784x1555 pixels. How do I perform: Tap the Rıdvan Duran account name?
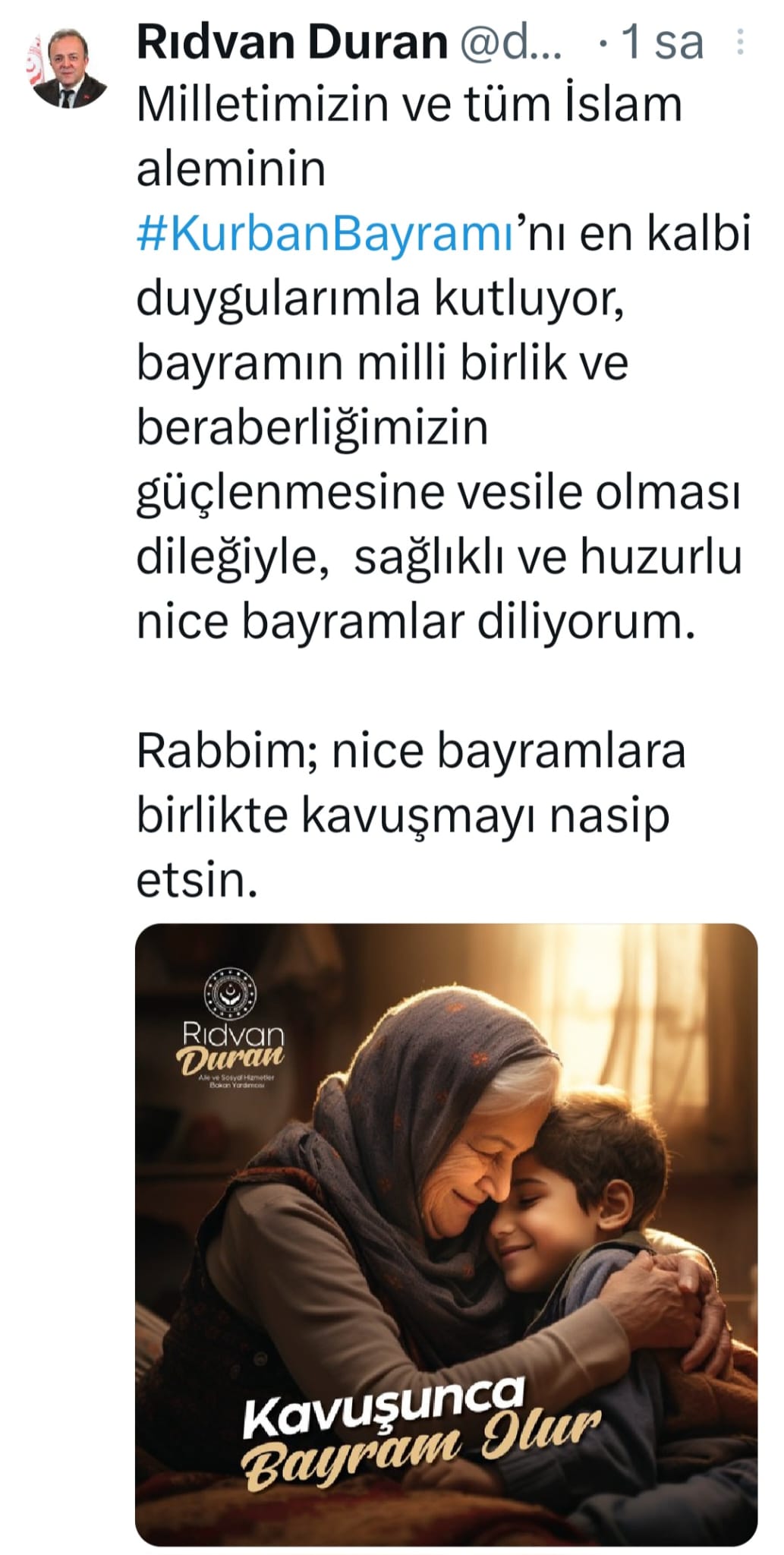pos(292,43)
